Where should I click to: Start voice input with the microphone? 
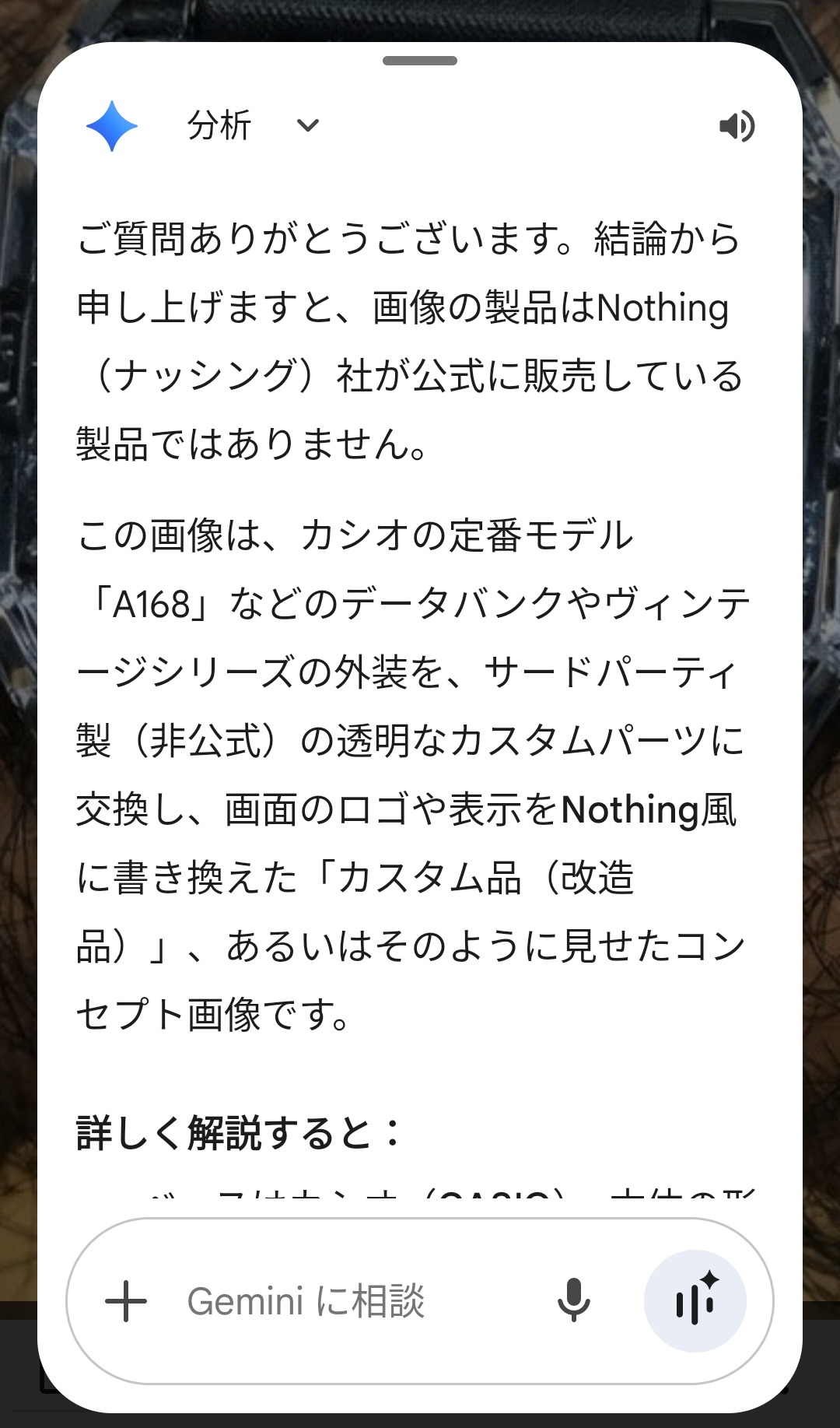[574, 1301]
